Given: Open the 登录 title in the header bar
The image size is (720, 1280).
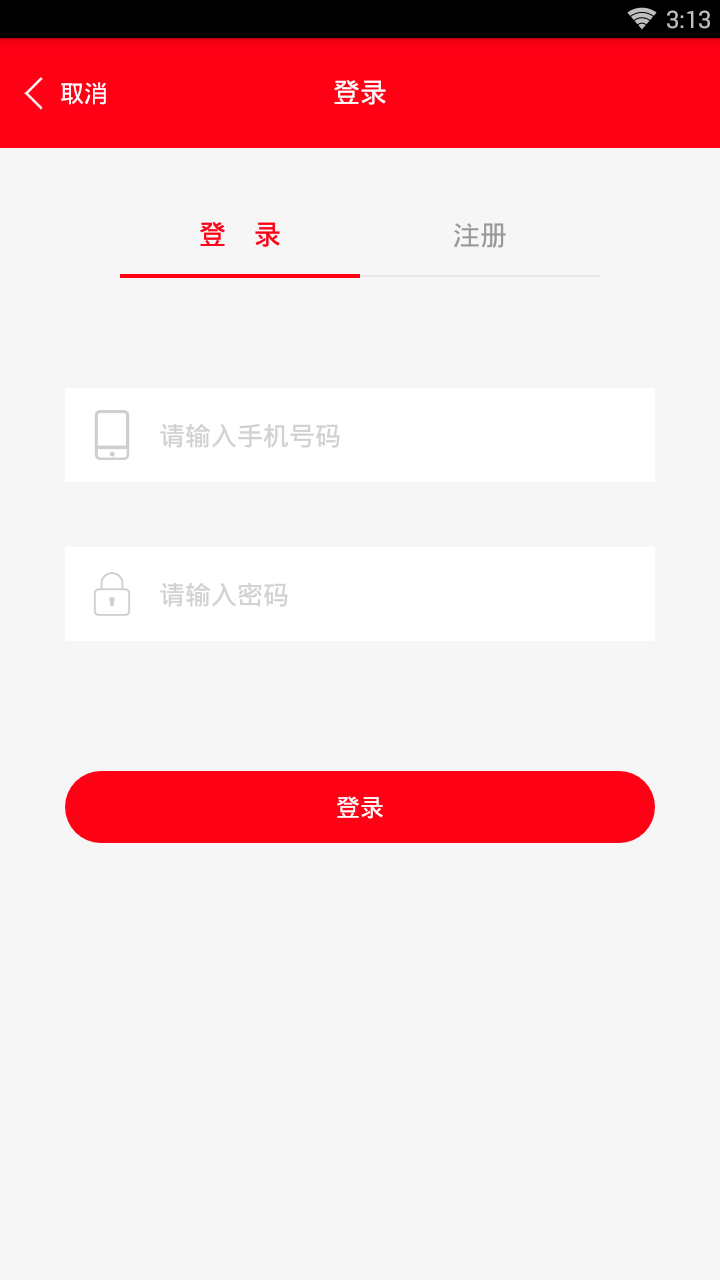Looking at the screenshot, I should tap(359, 92).
